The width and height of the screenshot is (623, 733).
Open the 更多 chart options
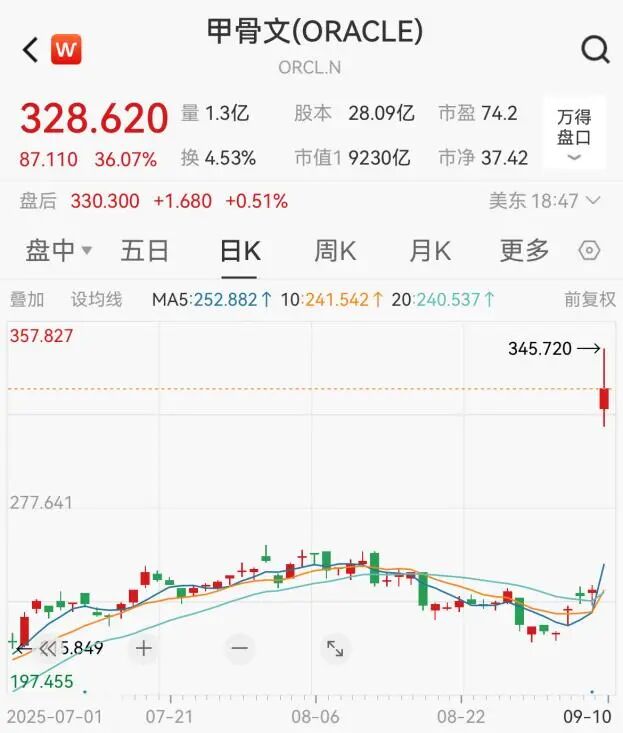(524, 250)
